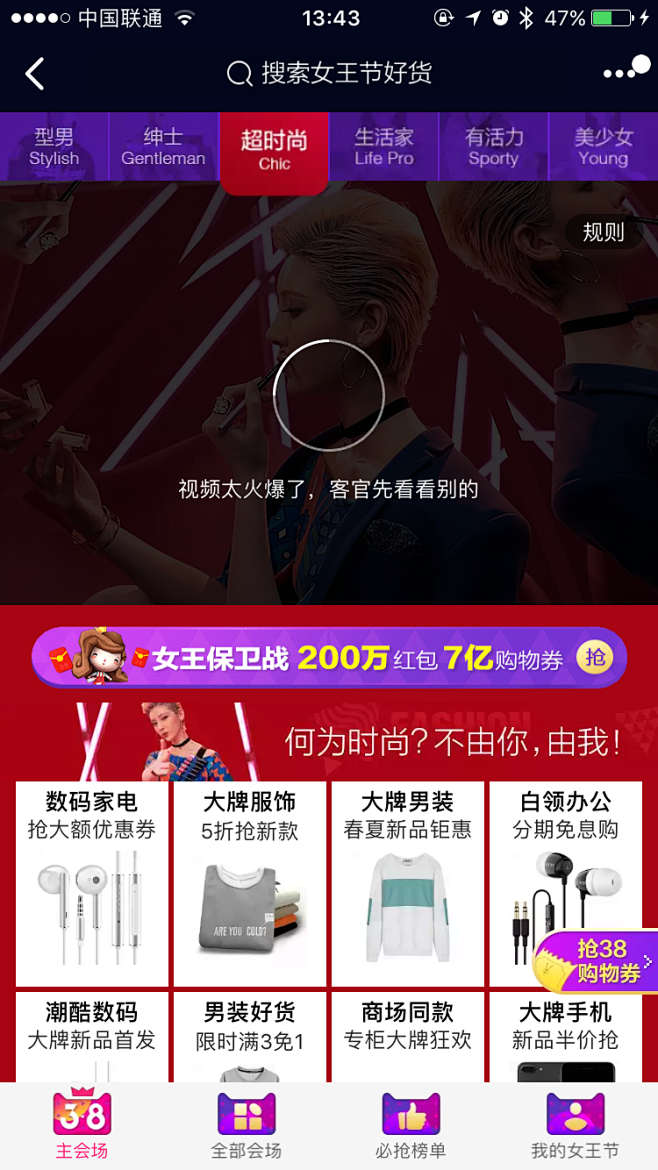Switch to the 美少女 Young tab
Image resolution: width=658 pixels, height=1170 pixels.
(603, 146)
